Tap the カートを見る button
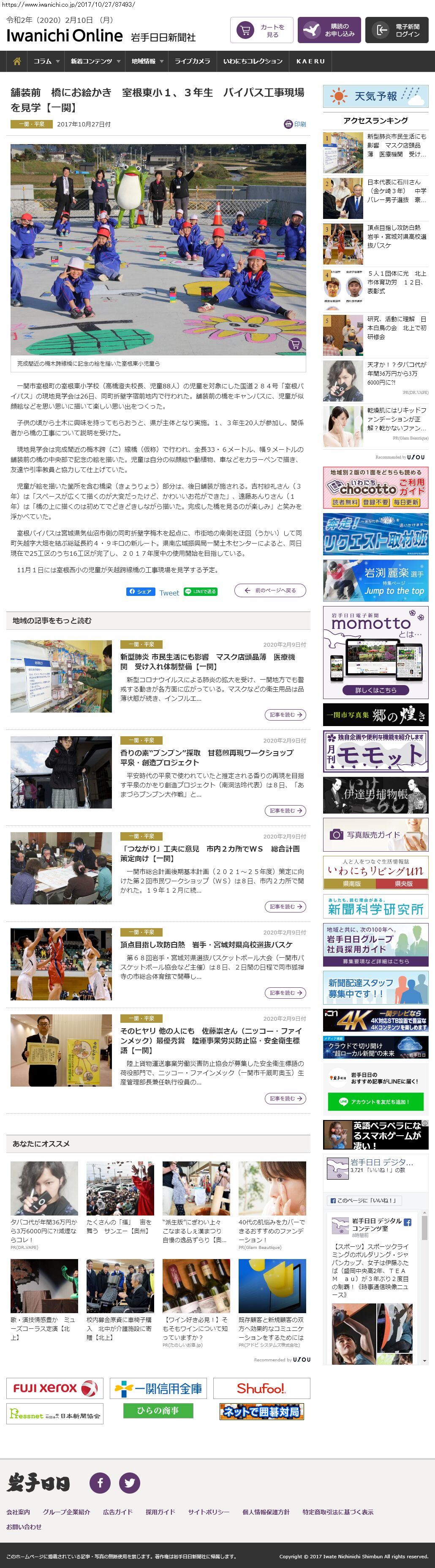 (262, 30)
